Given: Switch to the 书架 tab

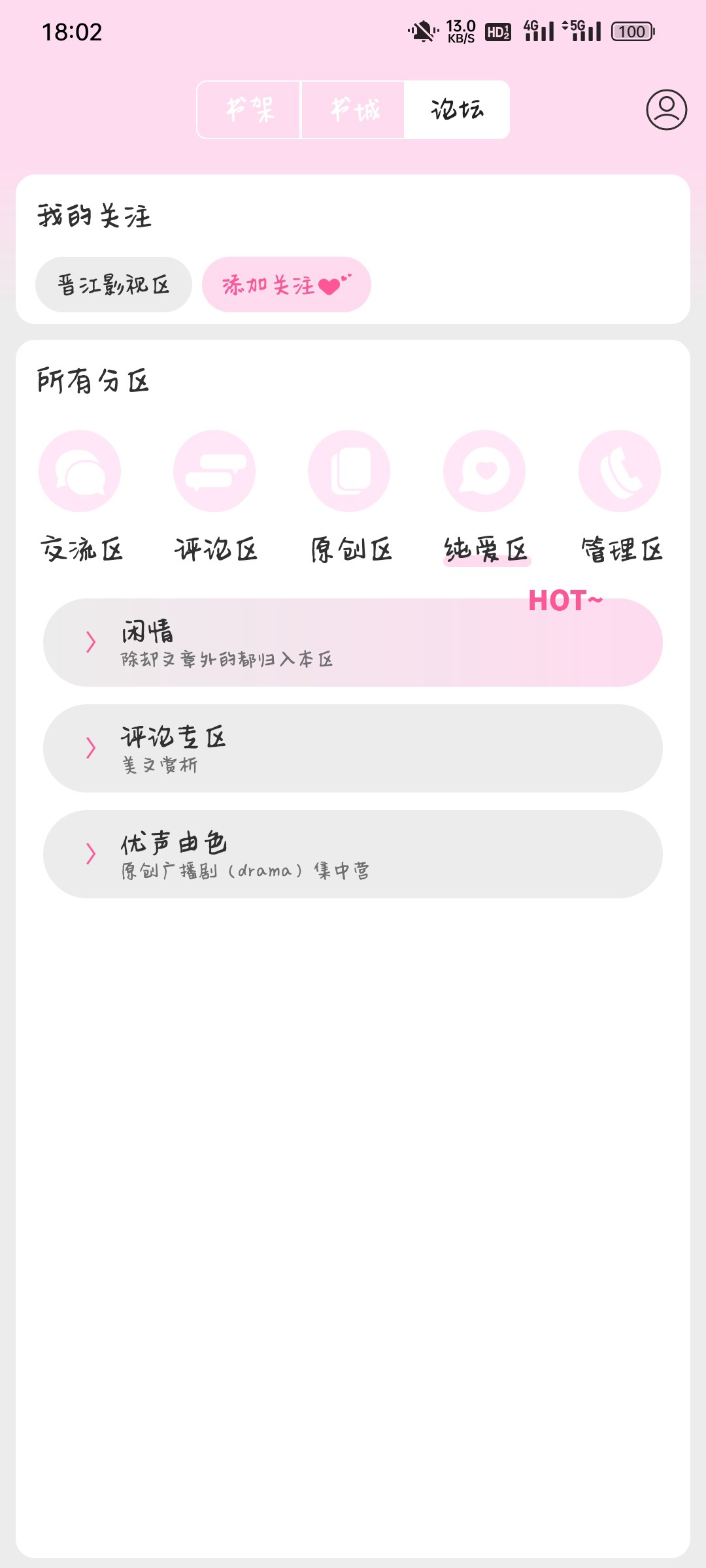Looking at the screenshot, I should 249,110.
